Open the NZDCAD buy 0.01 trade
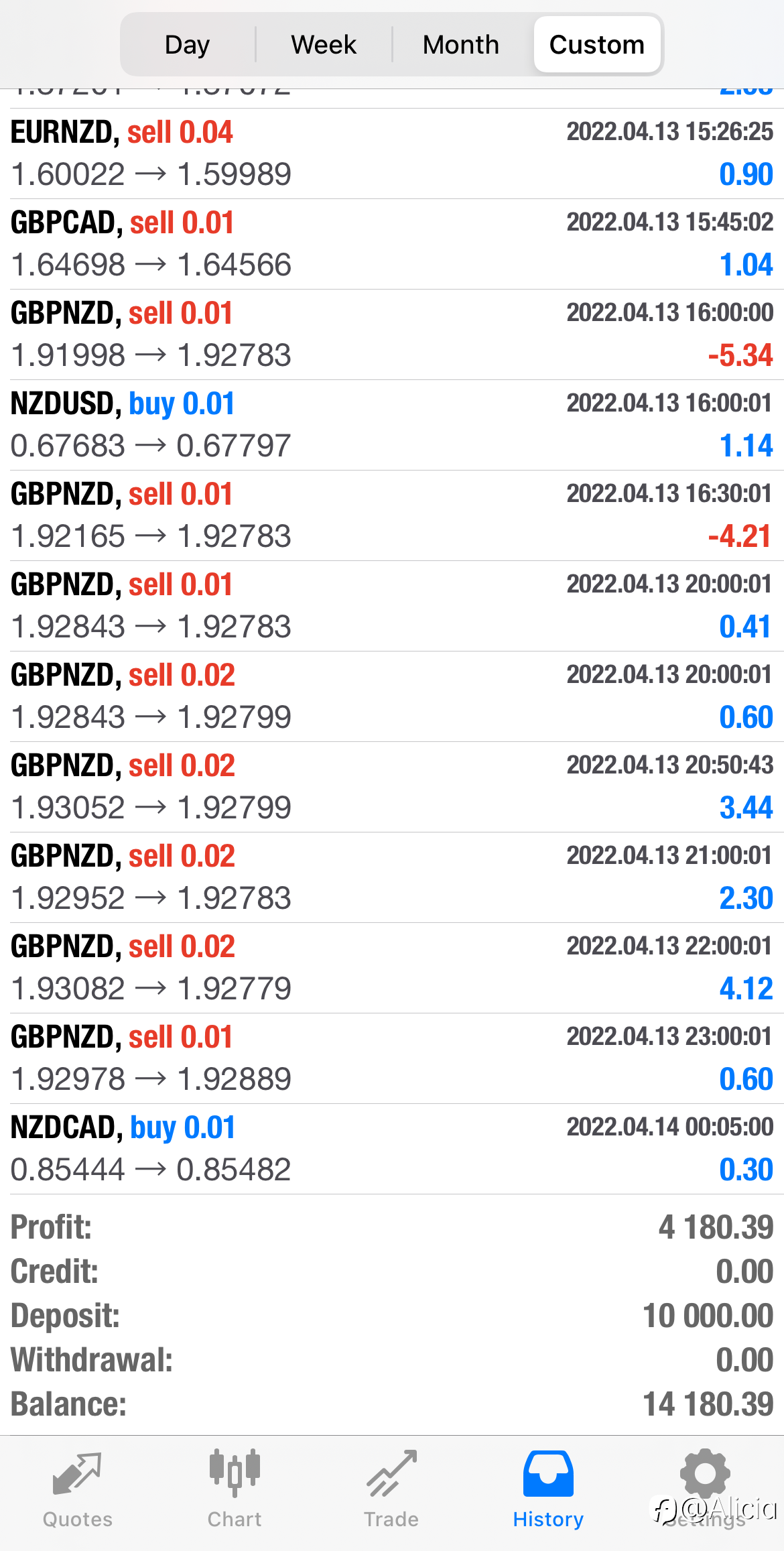The width and height of the screenshot is (784, 1551). [x=392, y=1149]
